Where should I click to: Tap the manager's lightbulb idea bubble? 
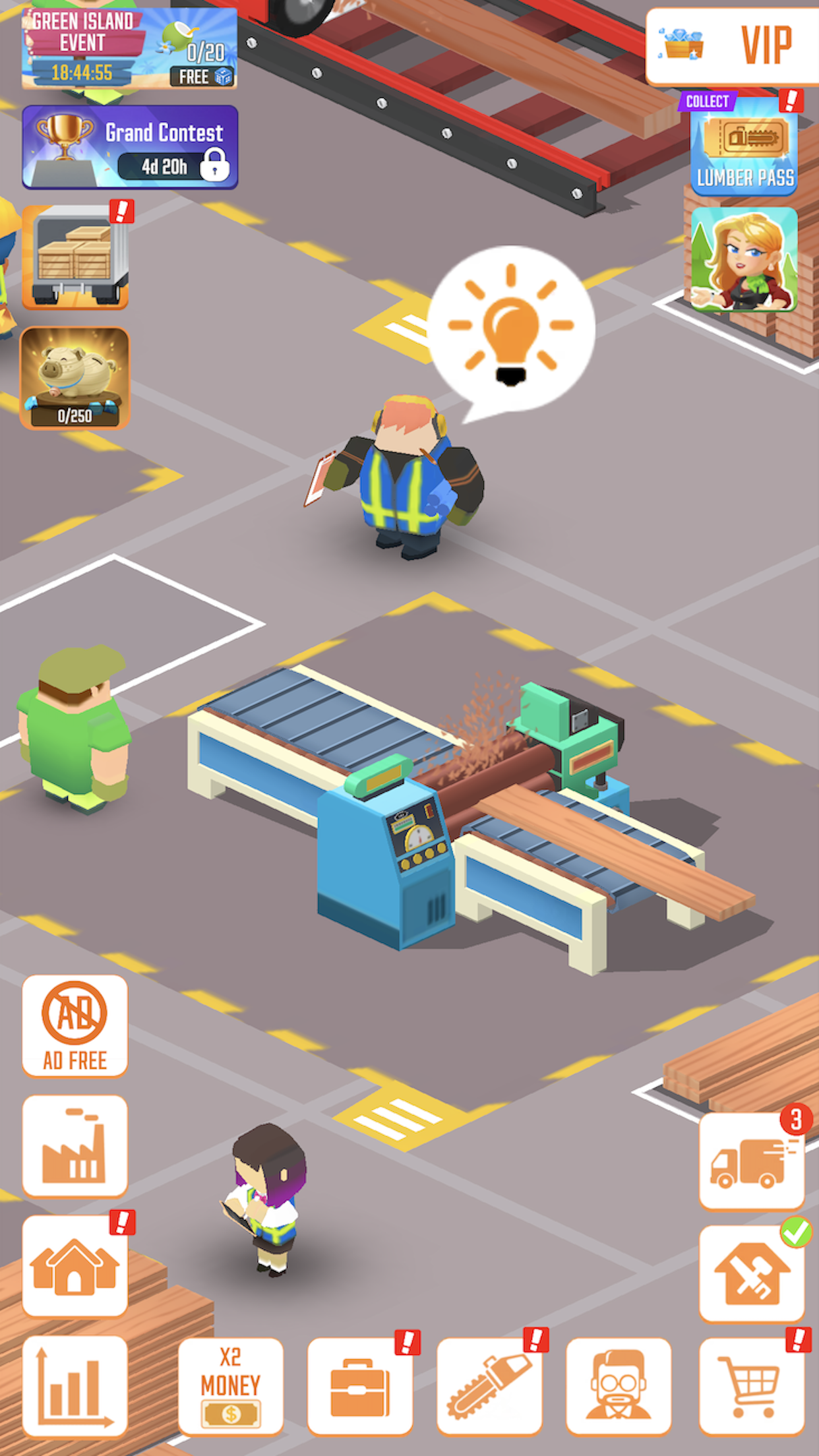[511, 328]
